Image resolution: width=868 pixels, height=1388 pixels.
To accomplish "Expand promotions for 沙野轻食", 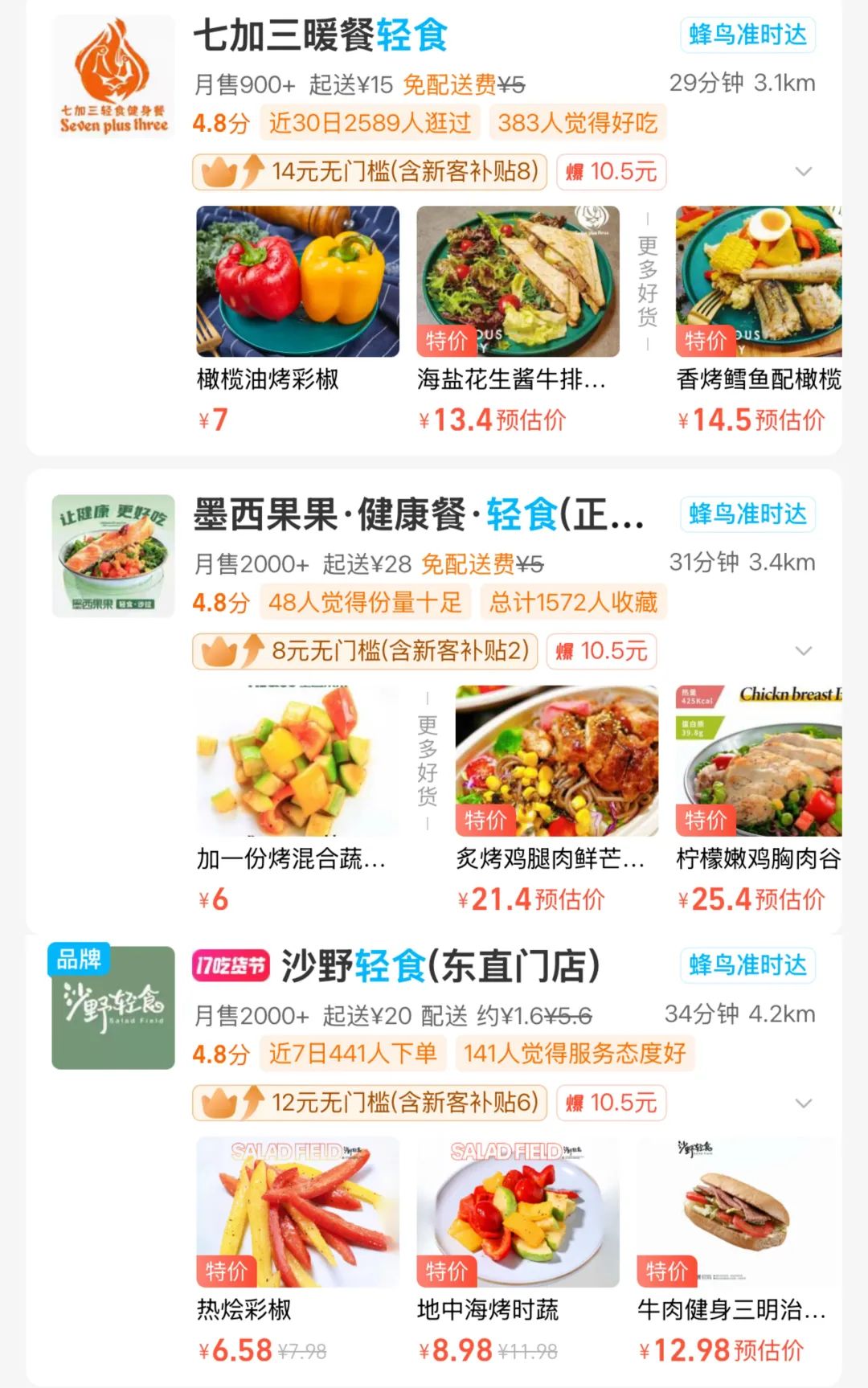I will click(803, 1103).
